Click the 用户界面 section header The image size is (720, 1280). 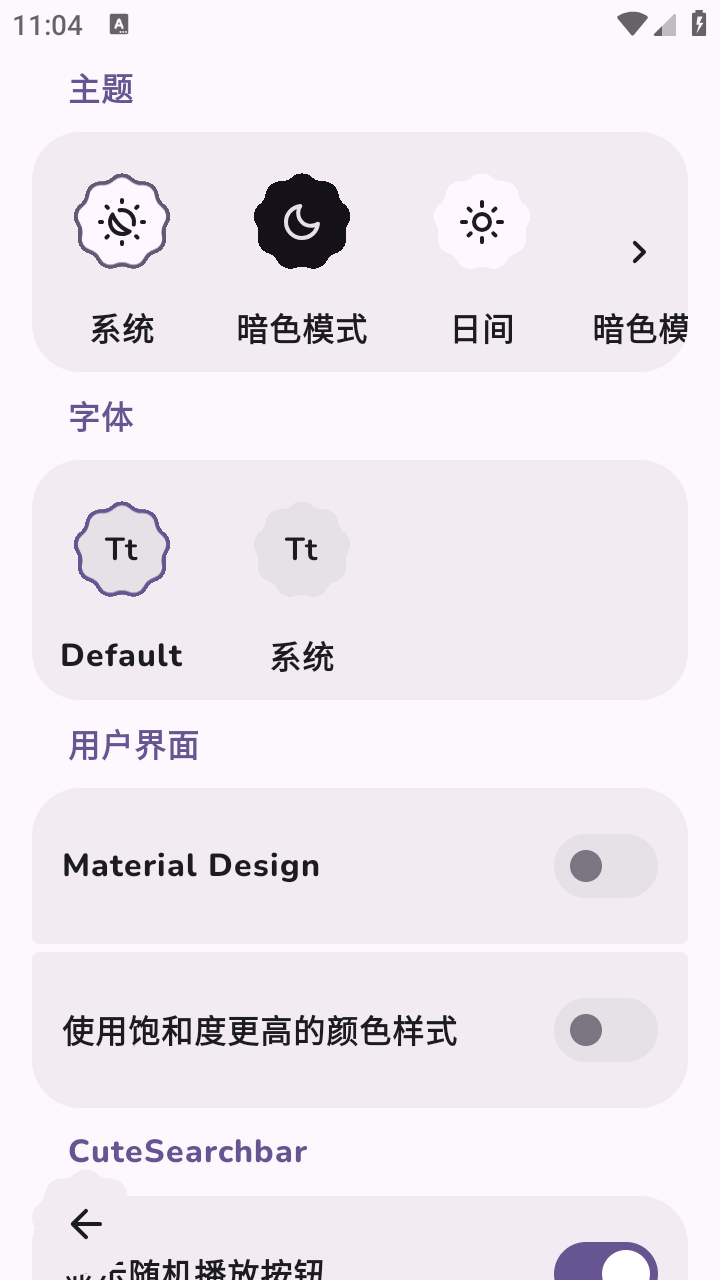pos(133,744)
